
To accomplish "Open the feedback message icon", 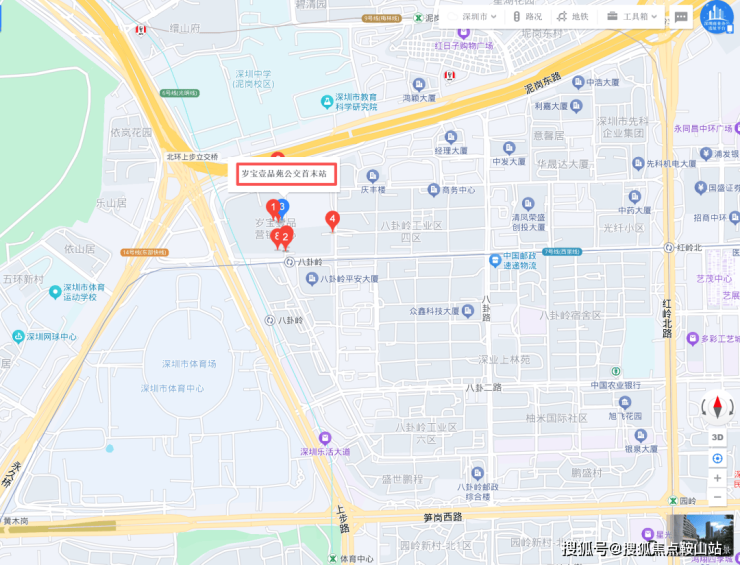I will [x=681, y=17].
